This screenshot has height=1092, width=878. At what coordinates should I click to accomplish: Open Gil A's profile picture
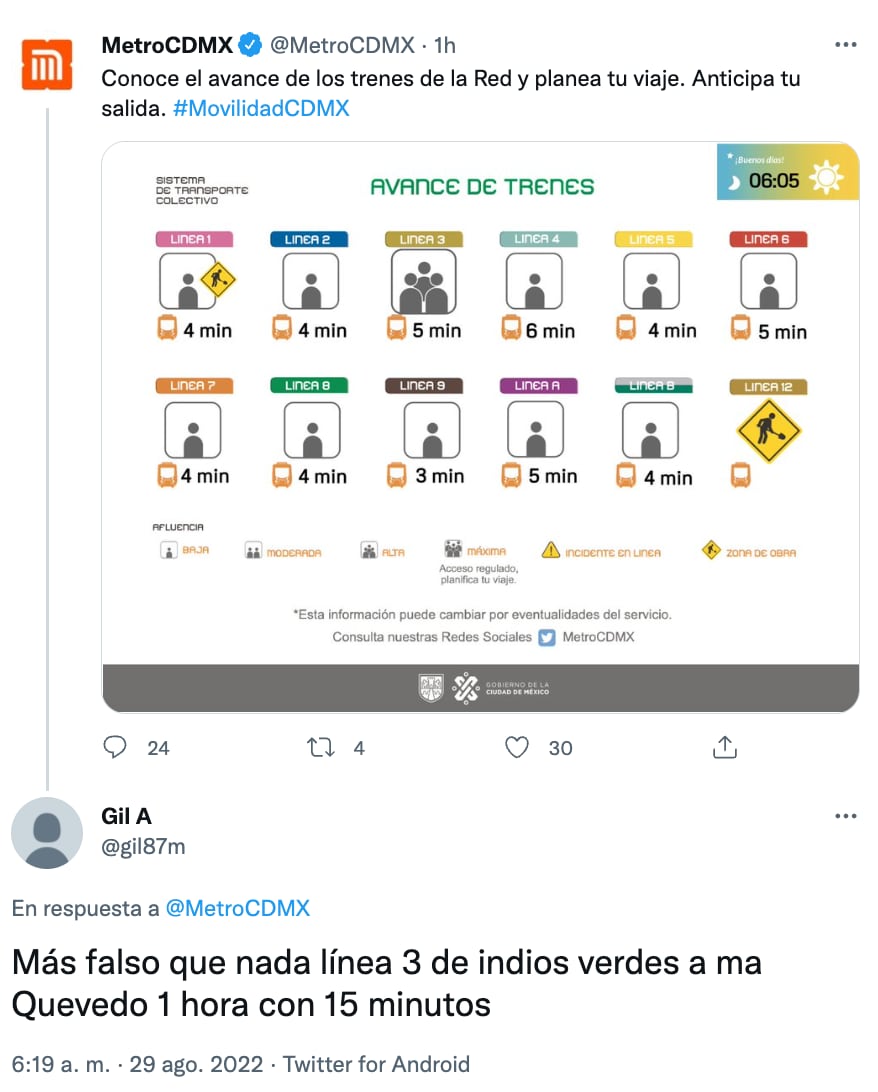pyautogui.click(x=46, y=833)
